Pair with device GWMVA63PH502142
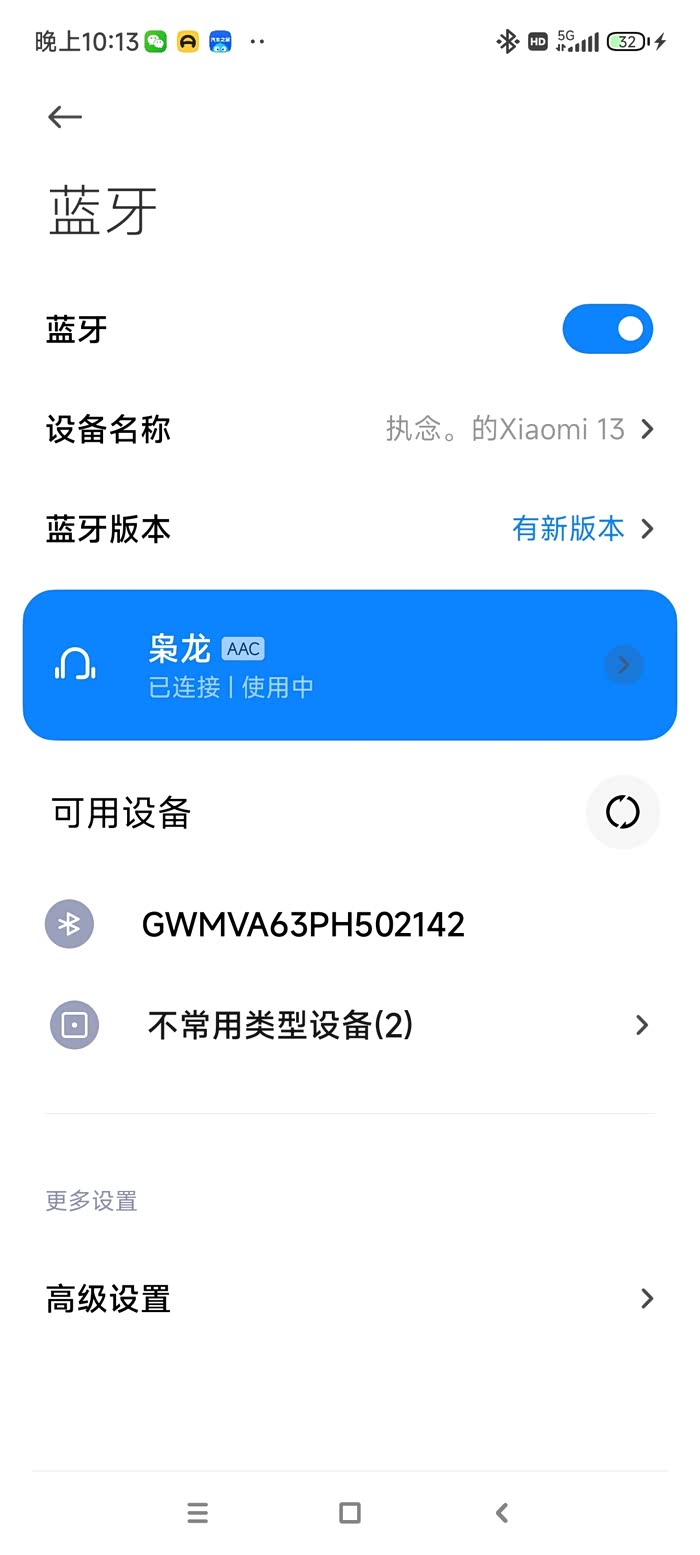The height and width of the screenshot is (1555, 700). point(350,924)
